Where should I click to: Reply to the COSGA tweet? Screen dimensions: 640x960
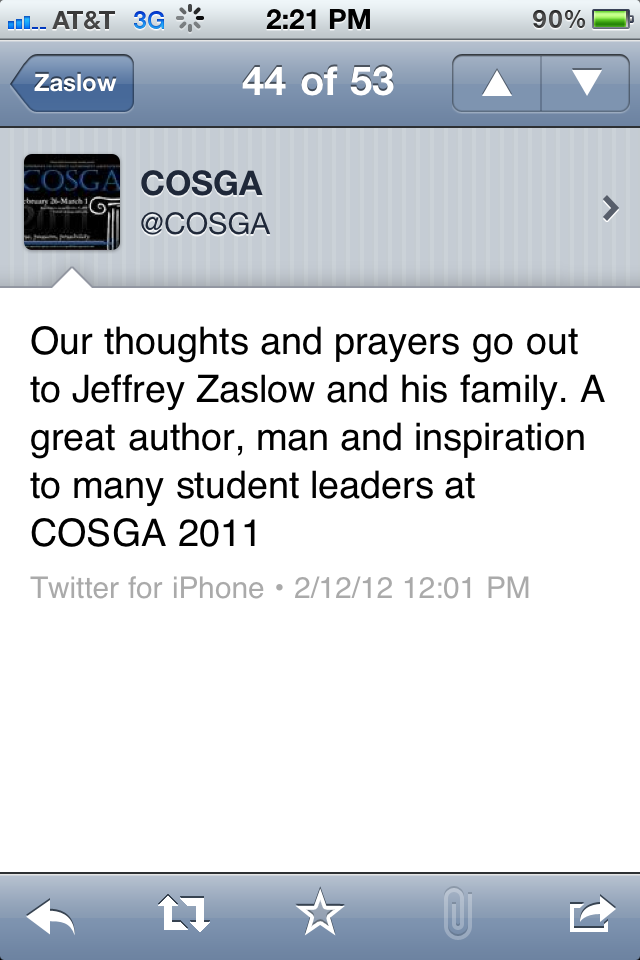(50, 914)
